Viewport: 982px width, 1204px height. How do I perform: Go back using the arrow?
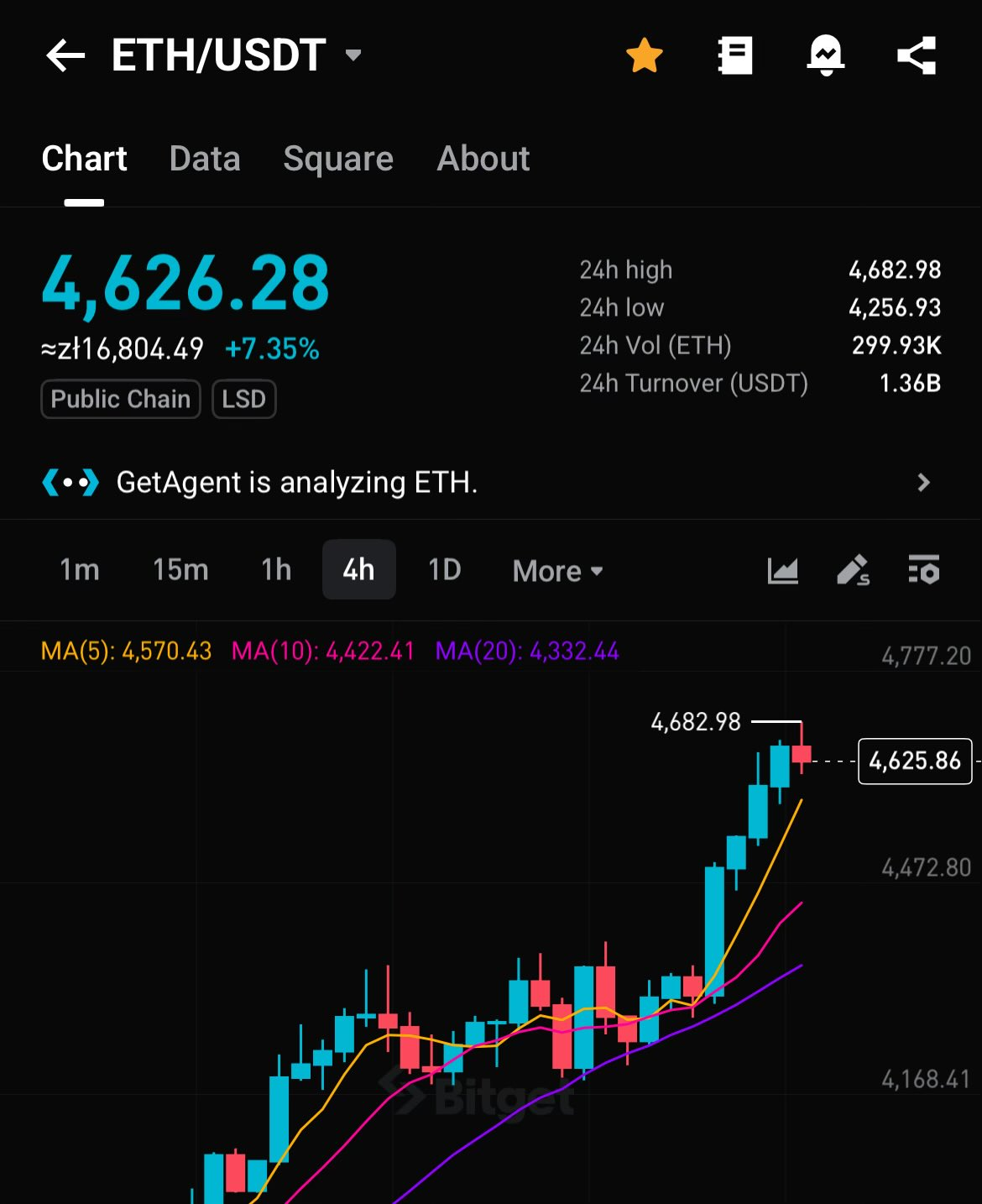point(65,56)
